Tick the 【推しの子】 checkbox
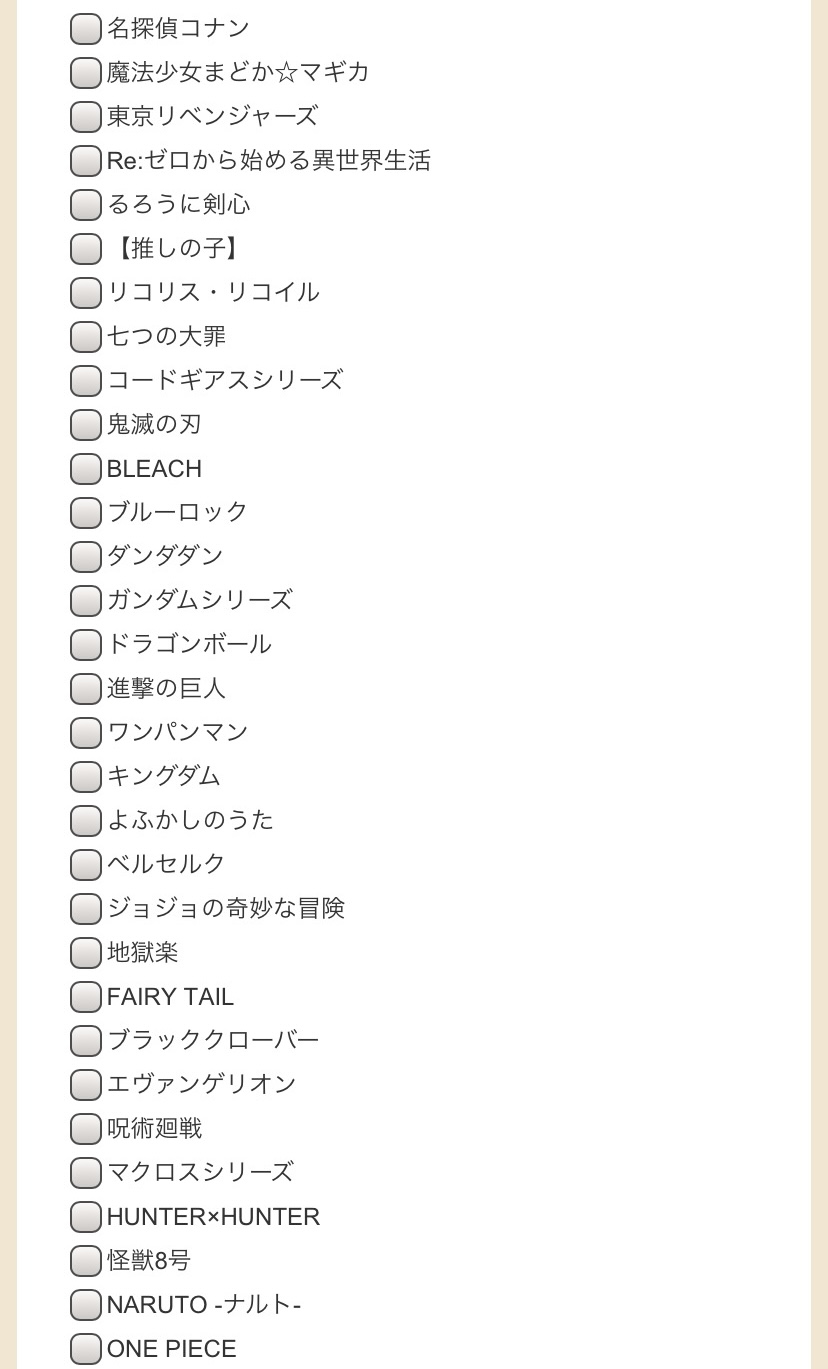828x1369 pixels. point(86,249)
